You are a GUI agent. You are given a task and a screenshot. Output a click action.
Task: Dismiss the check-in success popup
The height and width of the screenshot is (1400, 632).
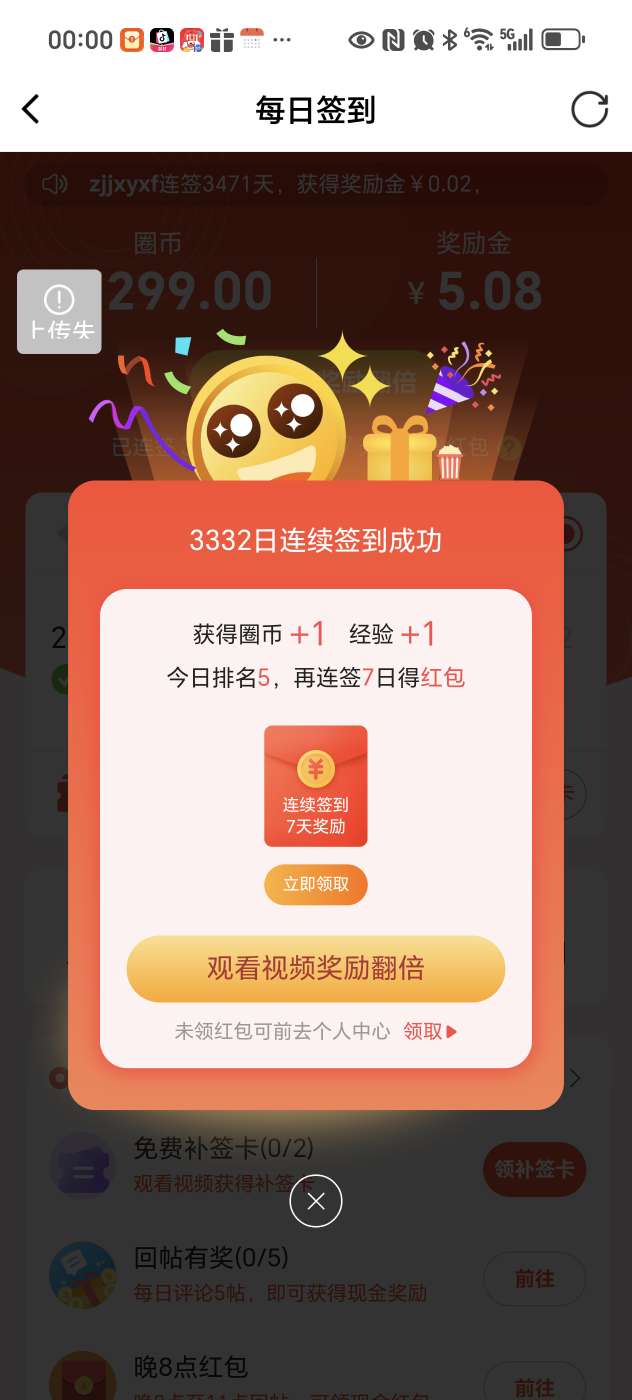(x=316, y=1201)
